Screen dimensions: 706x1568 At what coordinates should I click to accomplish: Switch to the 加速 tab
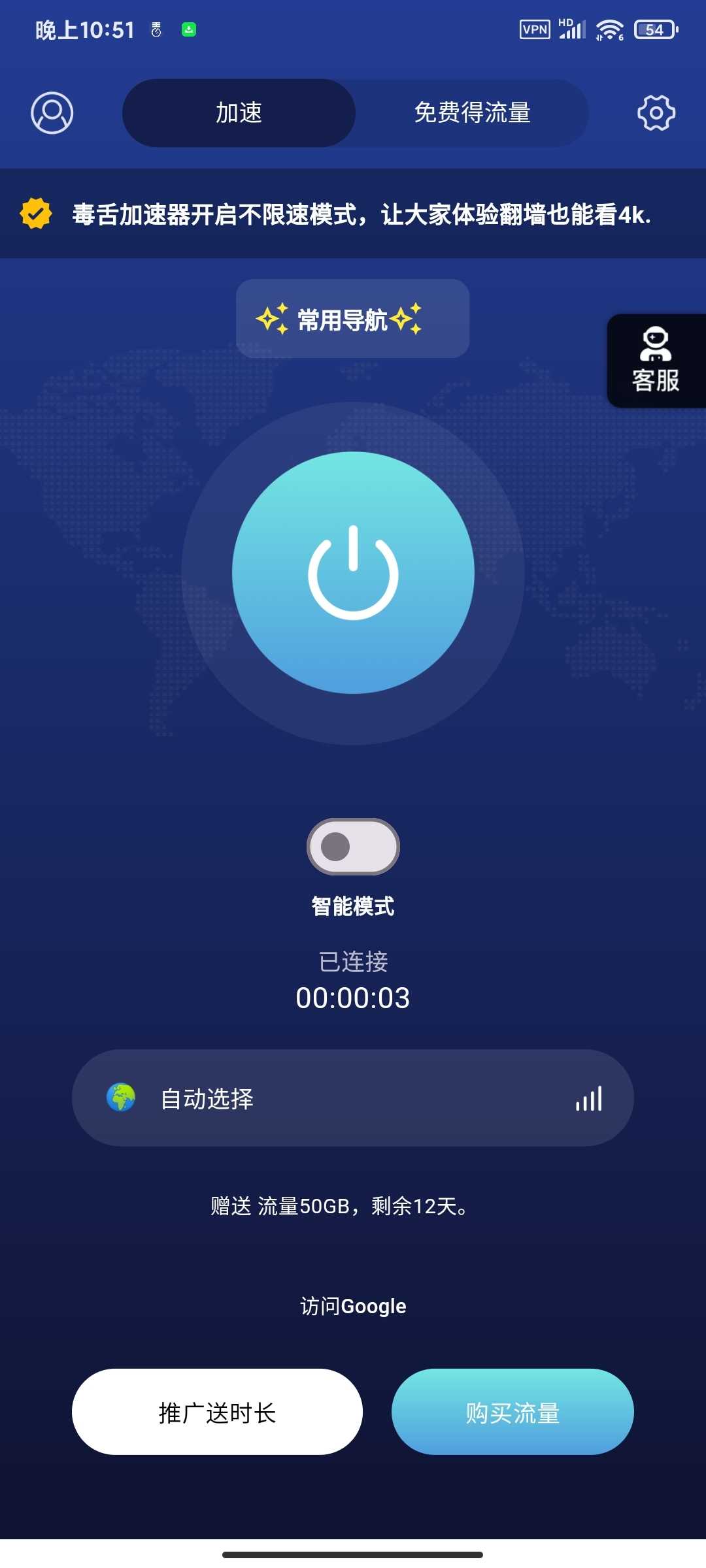pyautogui.click(x=239, y=113)
